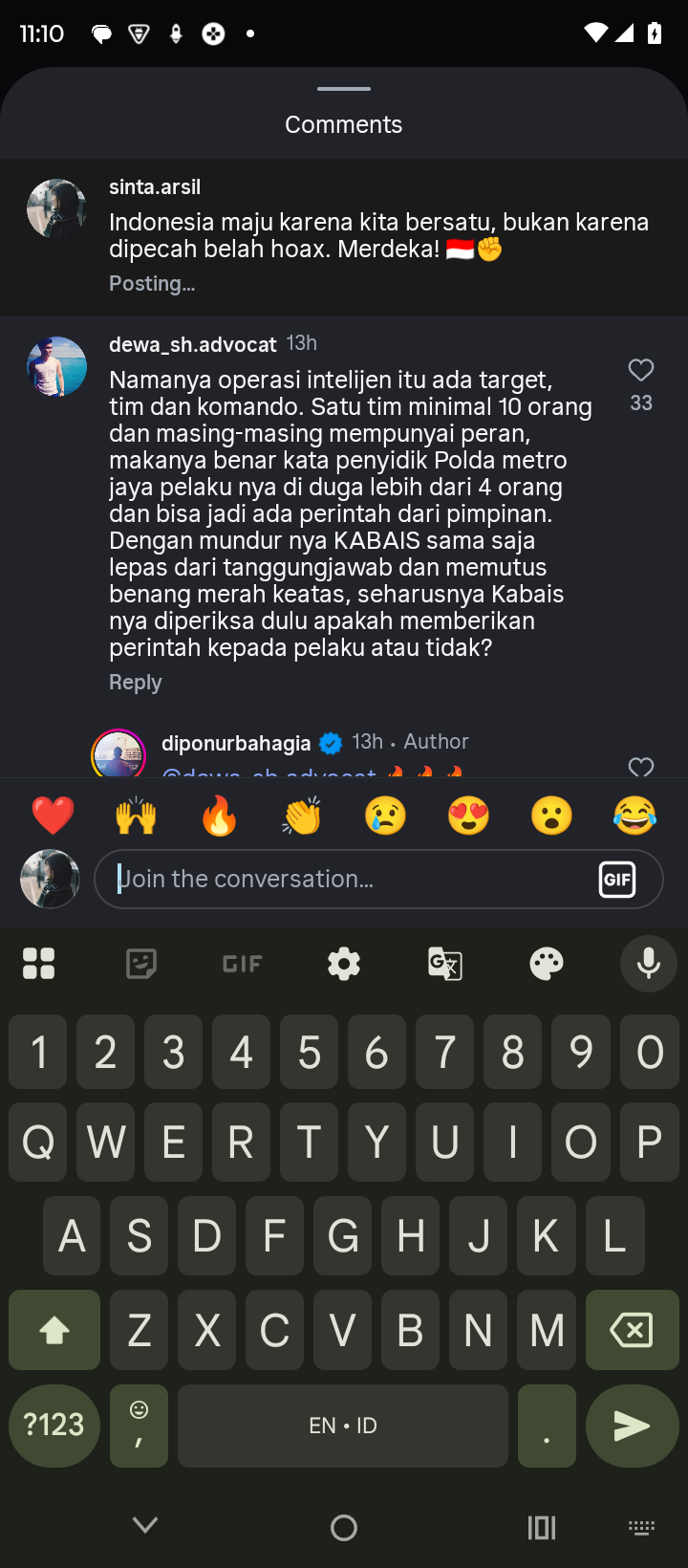Screen dimensions: 688x1568
Task: Insert the surprised face emoji
Action: click(x=551, y=816)
